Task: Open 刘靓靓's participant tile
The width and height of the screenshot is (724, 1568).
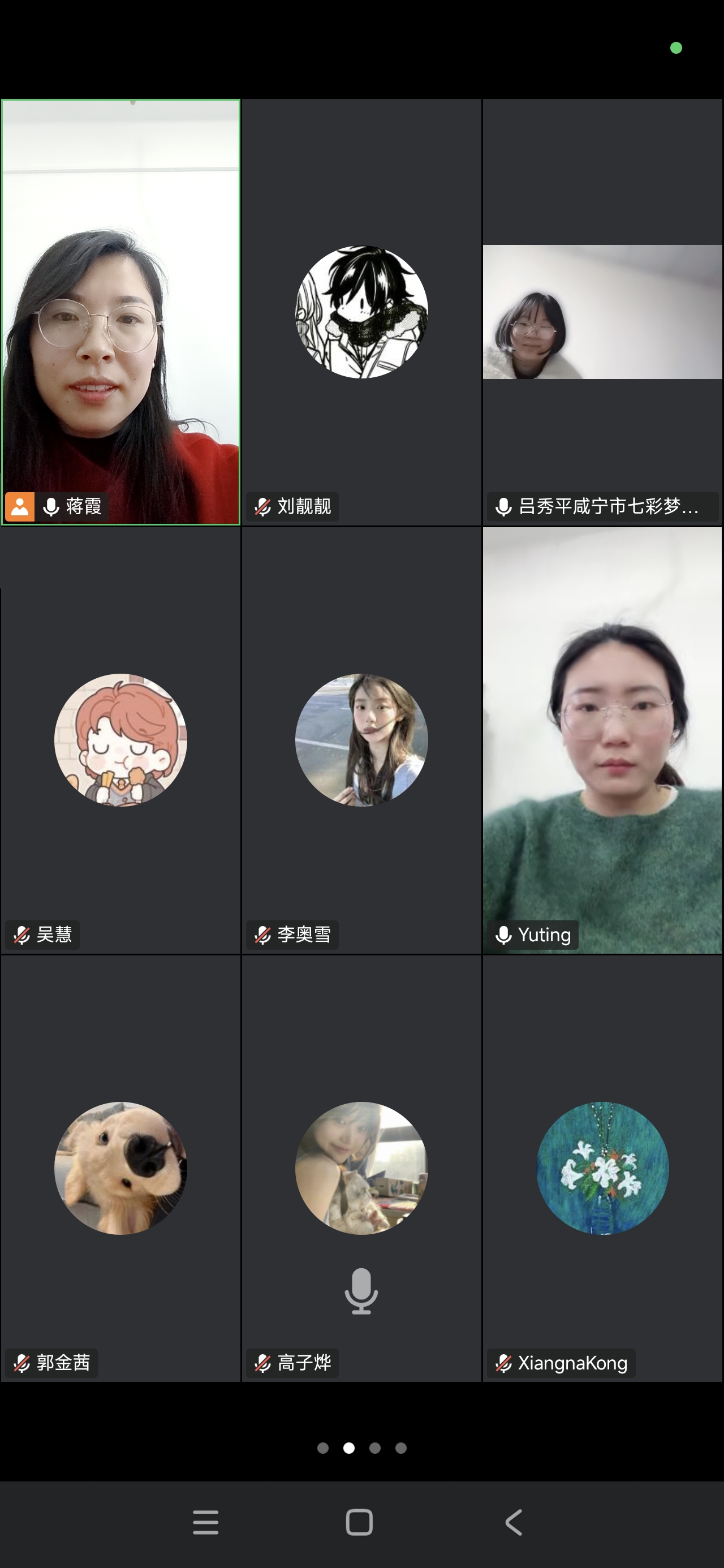Action: tap(361, 311)
